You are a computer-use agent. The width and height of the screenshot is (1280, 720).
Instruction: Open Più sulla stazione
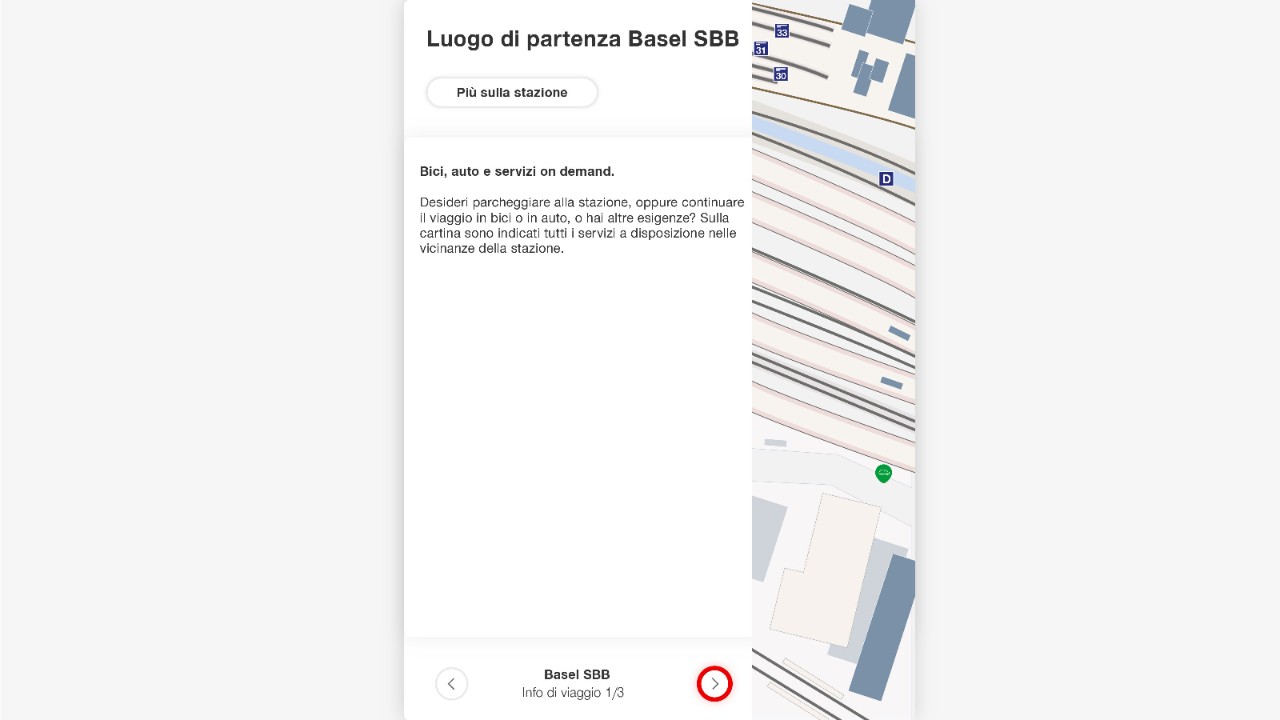512,92
